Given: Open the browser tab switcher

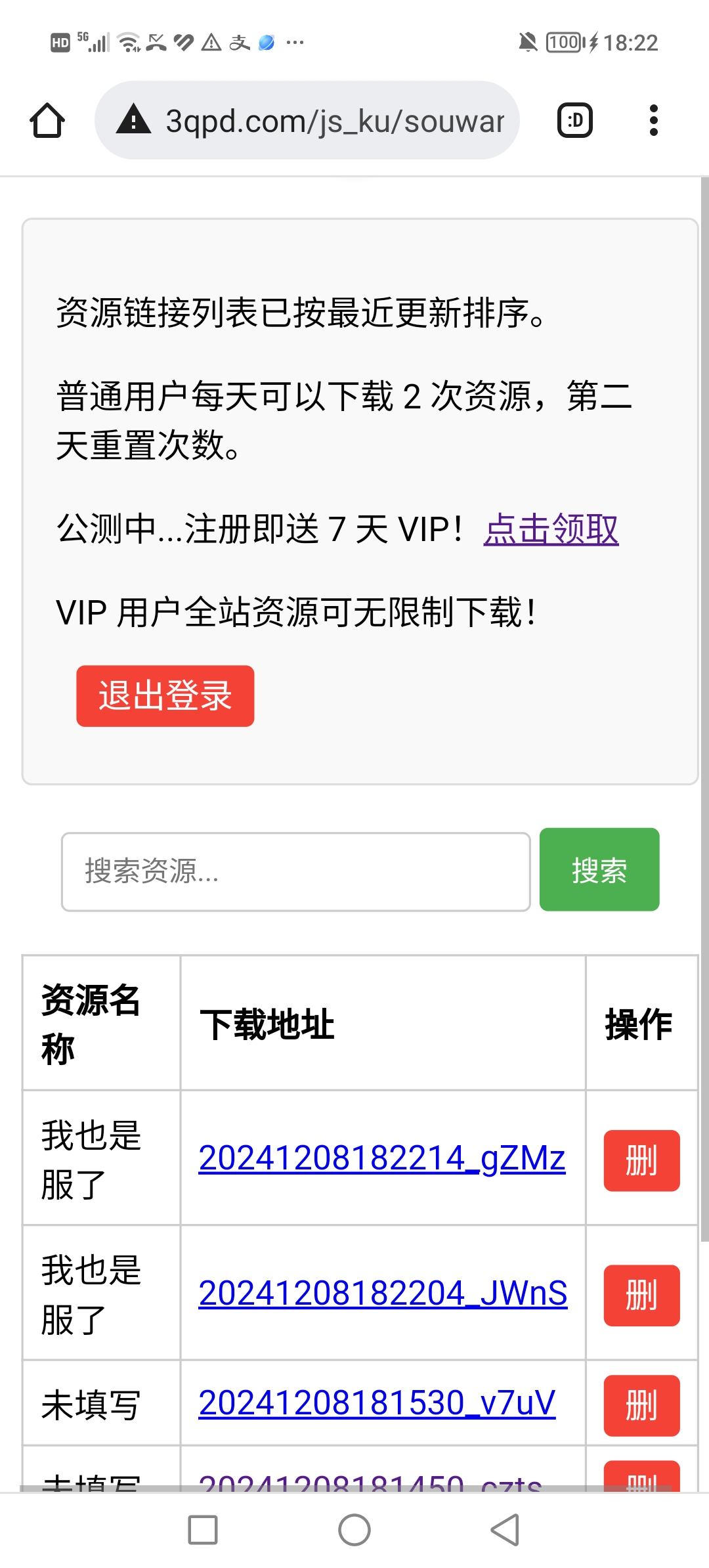Looking at the screenshot, I should pos(575,120).
